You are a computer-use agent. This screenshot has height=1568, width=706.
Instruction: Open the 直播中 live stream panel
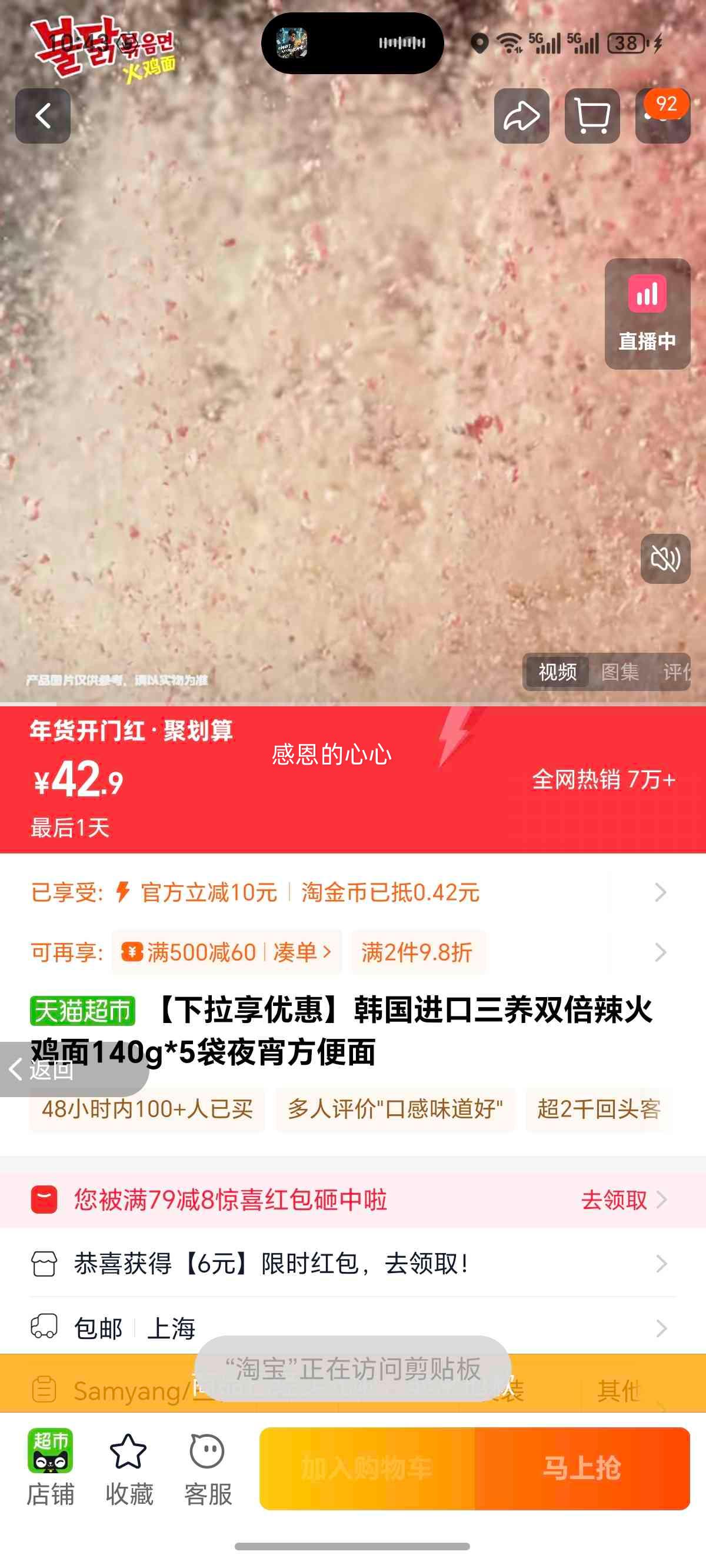pyautogui.click(x=647, y=317)
